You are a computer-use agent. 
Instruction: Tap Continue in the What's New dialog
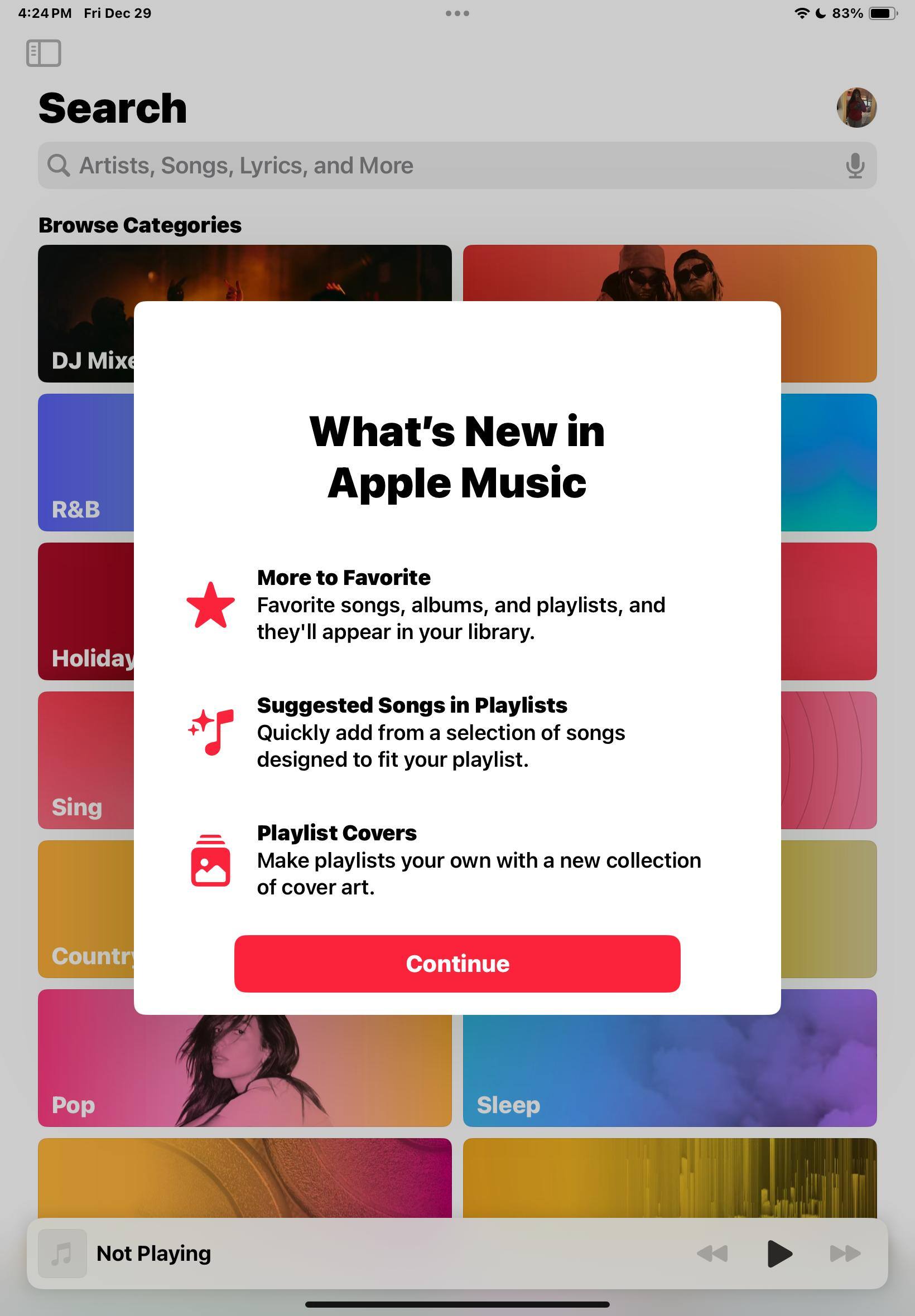click(457, 963)
